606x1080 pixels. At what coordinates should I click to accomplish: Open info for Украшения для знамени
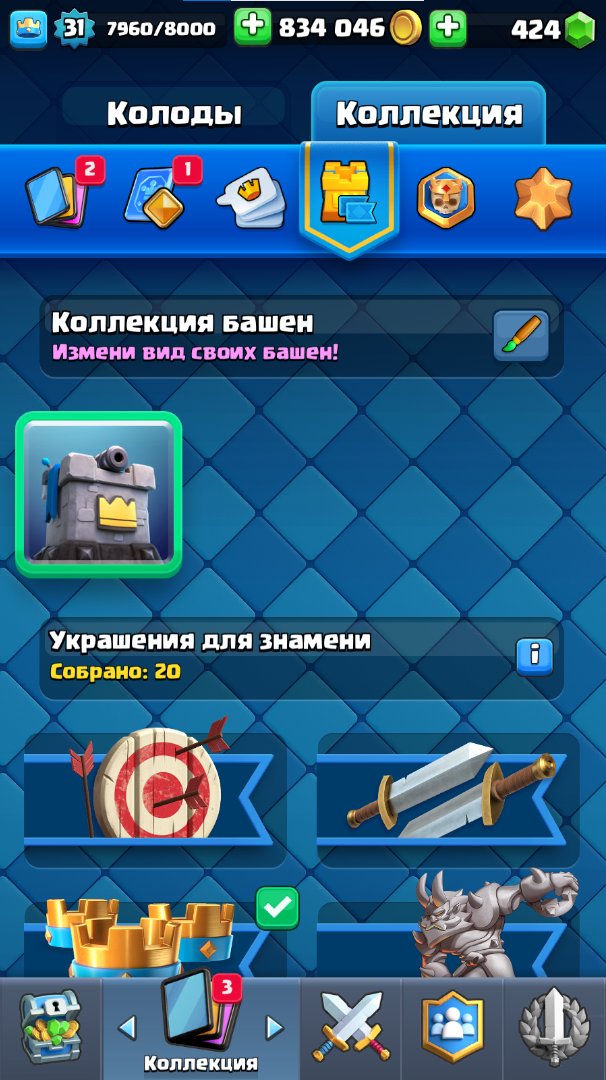535,655
